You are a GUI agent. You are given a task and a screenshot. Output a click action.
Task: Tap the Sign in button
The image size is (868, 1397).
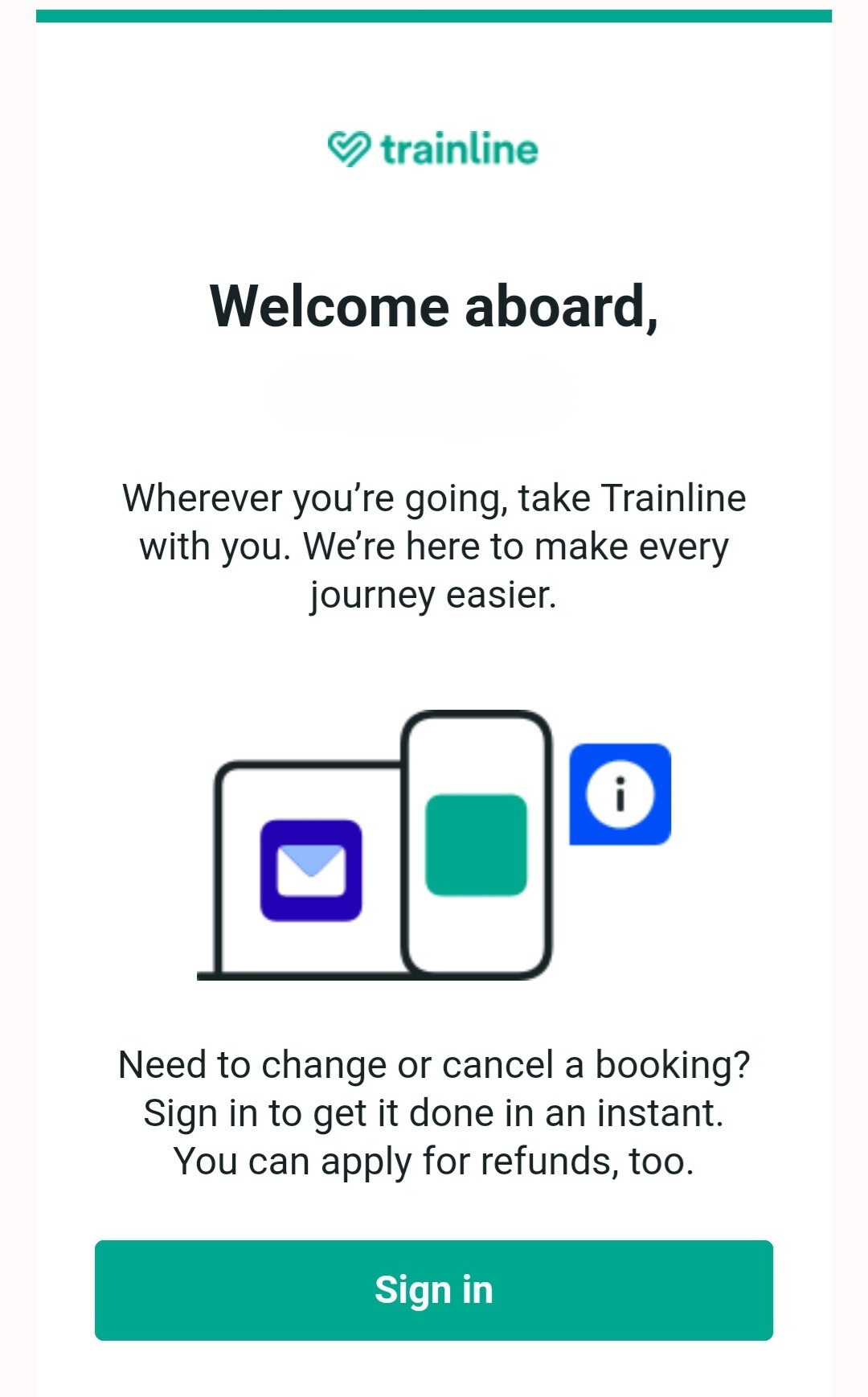coord(434,1290)
